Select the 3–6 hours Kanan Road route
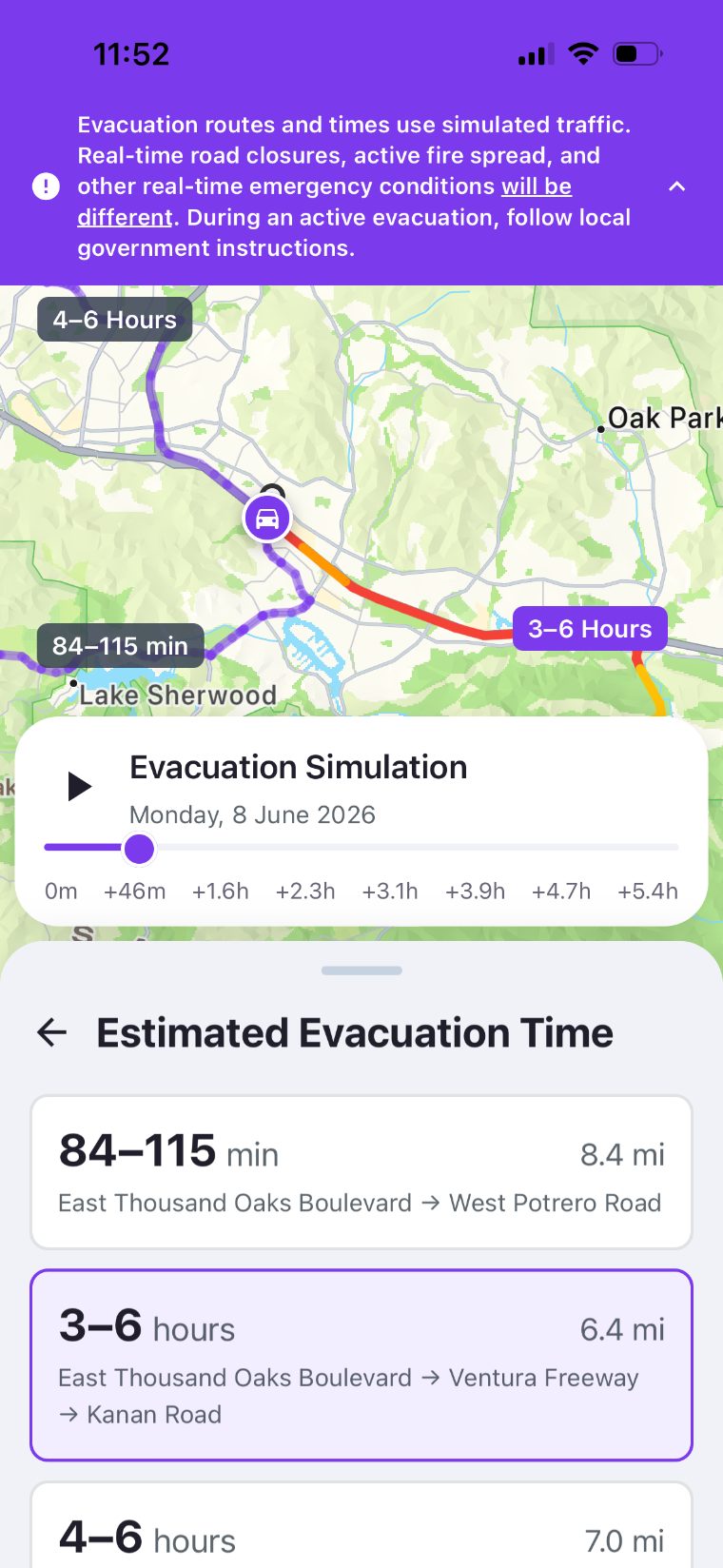 361,1365
